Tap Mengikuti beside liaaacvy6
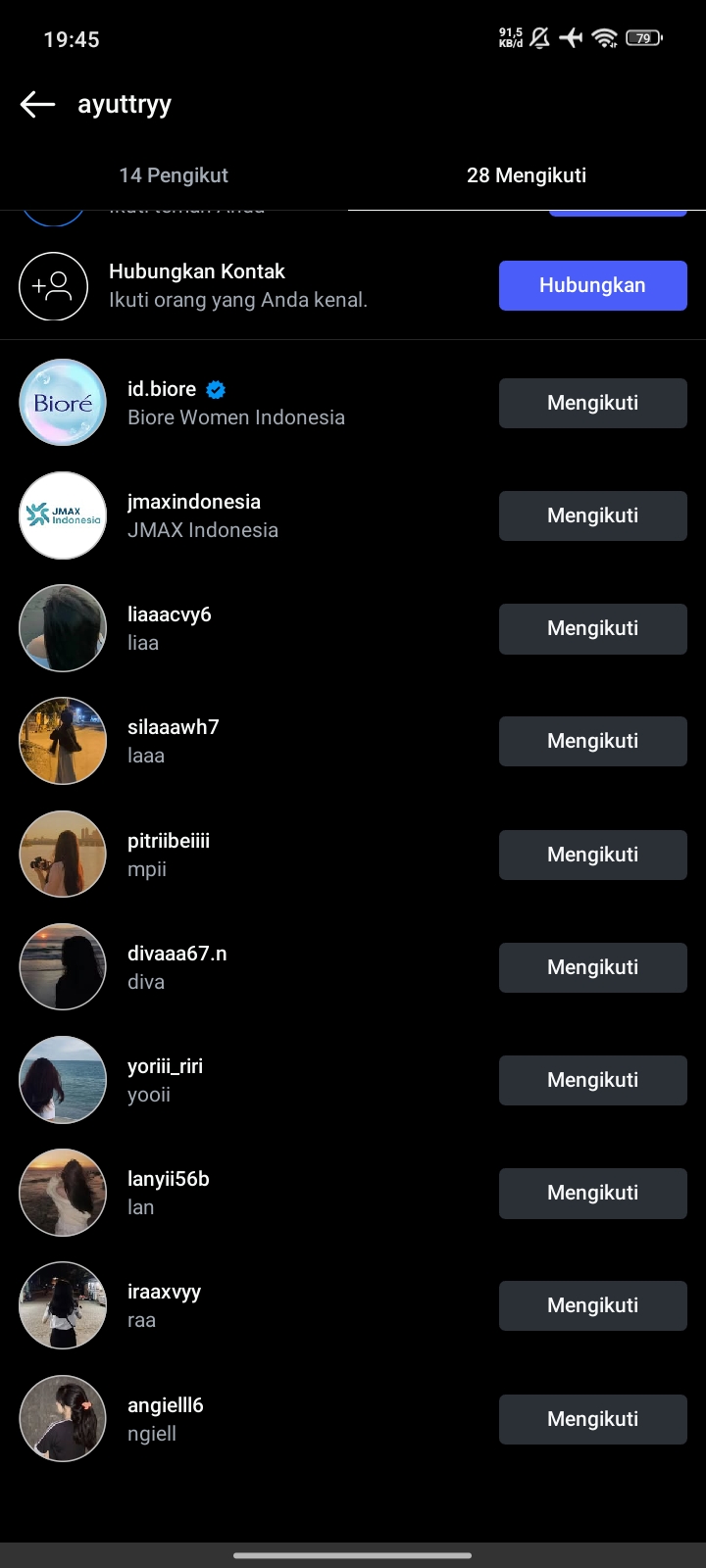This screenshot has width=706, height=1568. pyautogui.click(x=592, y=628)
